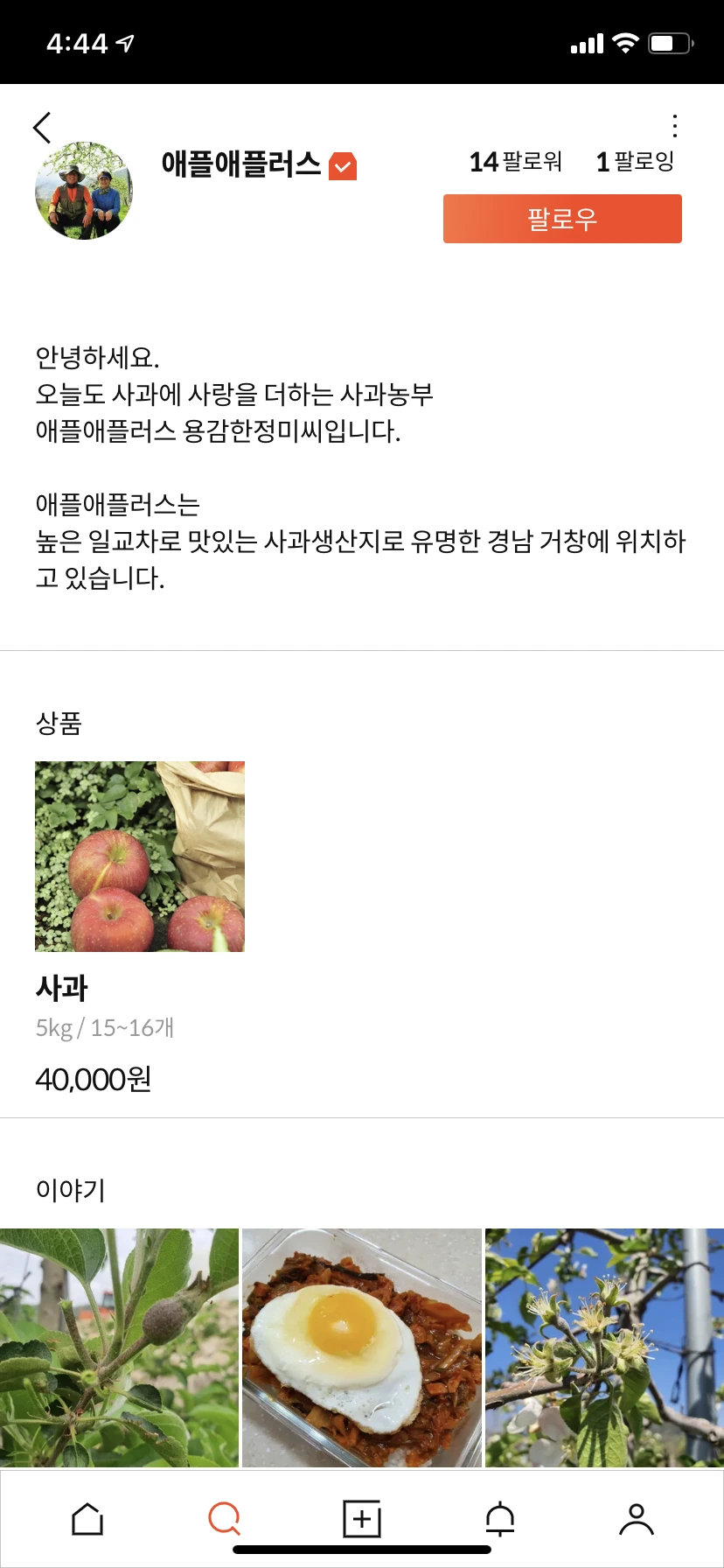Tap the orange 팔로우 button
This screenshot has width=724, height=1568.
[562, 219]
